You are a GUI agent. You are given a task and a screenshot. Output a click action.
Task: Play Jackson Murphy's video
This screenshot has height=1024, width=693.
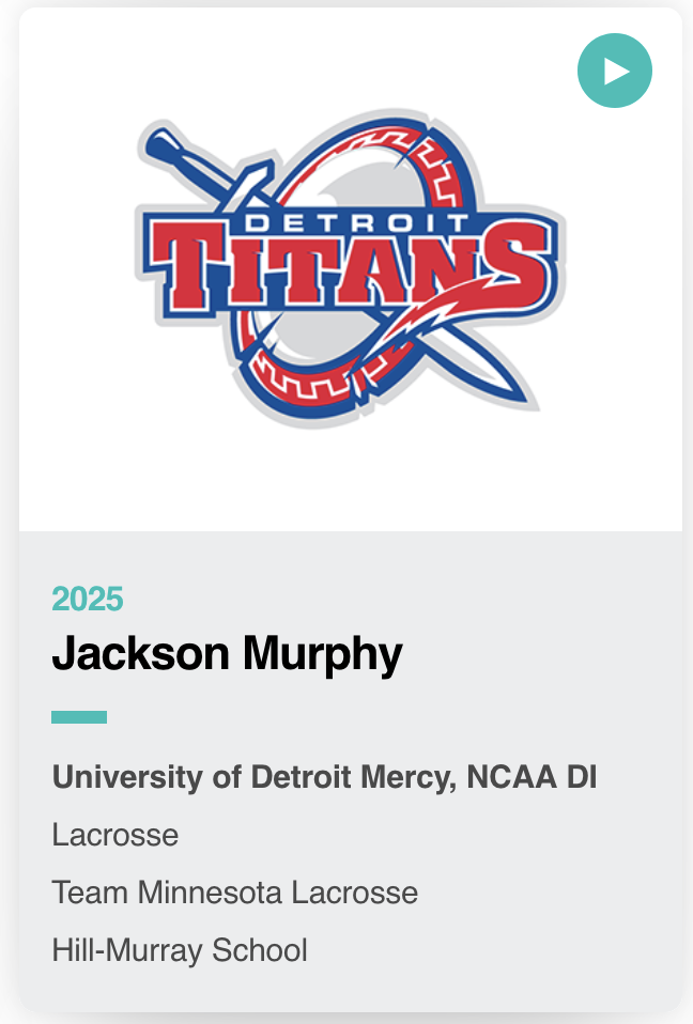coord(615,71)
